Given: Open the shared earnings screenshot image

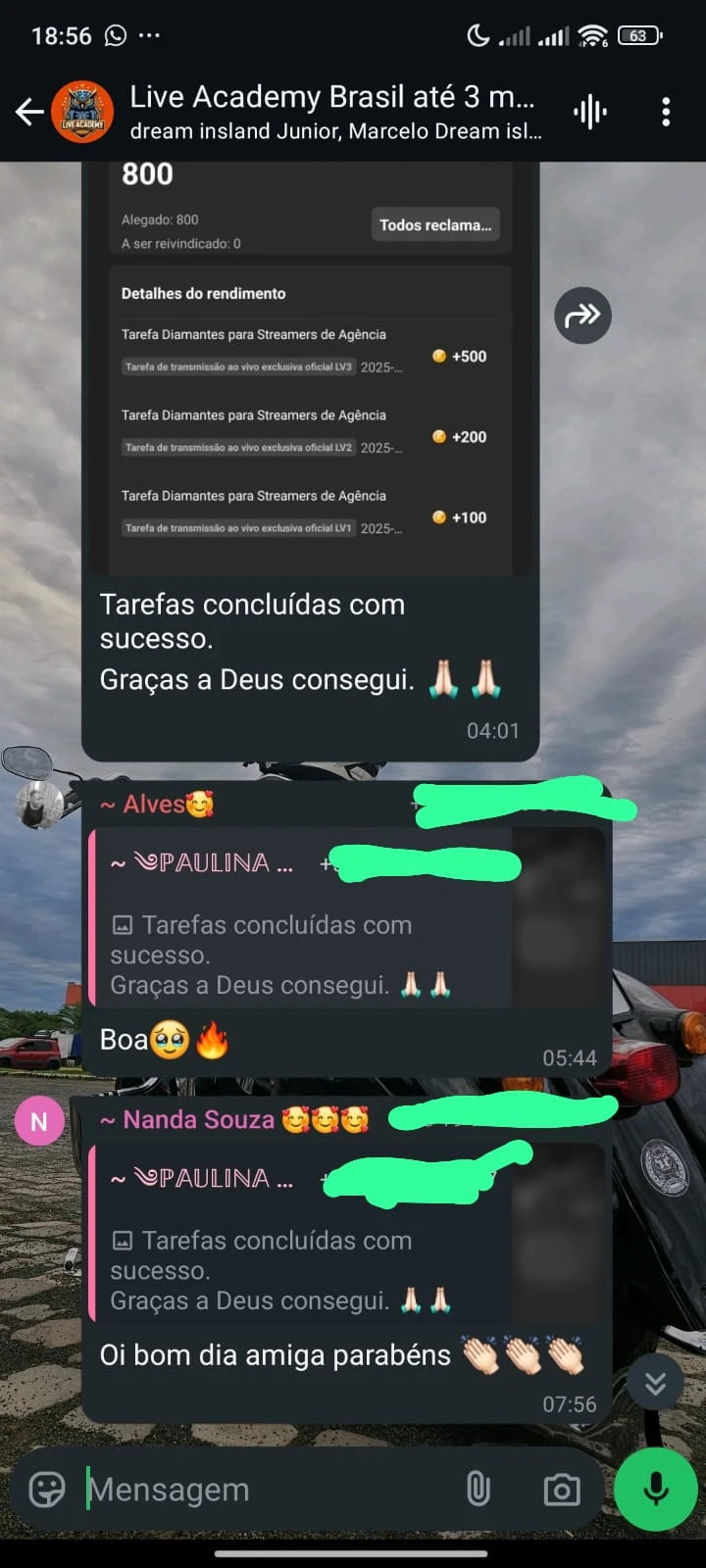Looking at the screenshot, I should (310, 368).
